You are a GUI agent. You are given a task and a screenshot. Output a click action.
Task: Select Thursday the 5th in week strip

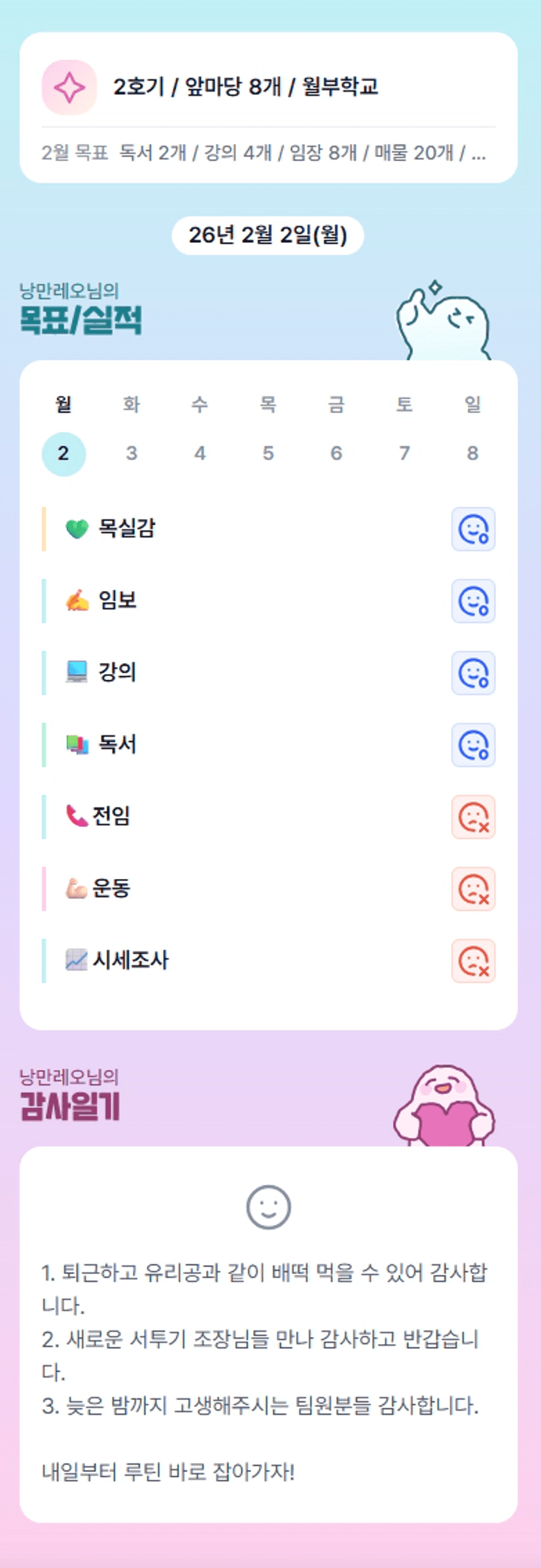point(268,453)
